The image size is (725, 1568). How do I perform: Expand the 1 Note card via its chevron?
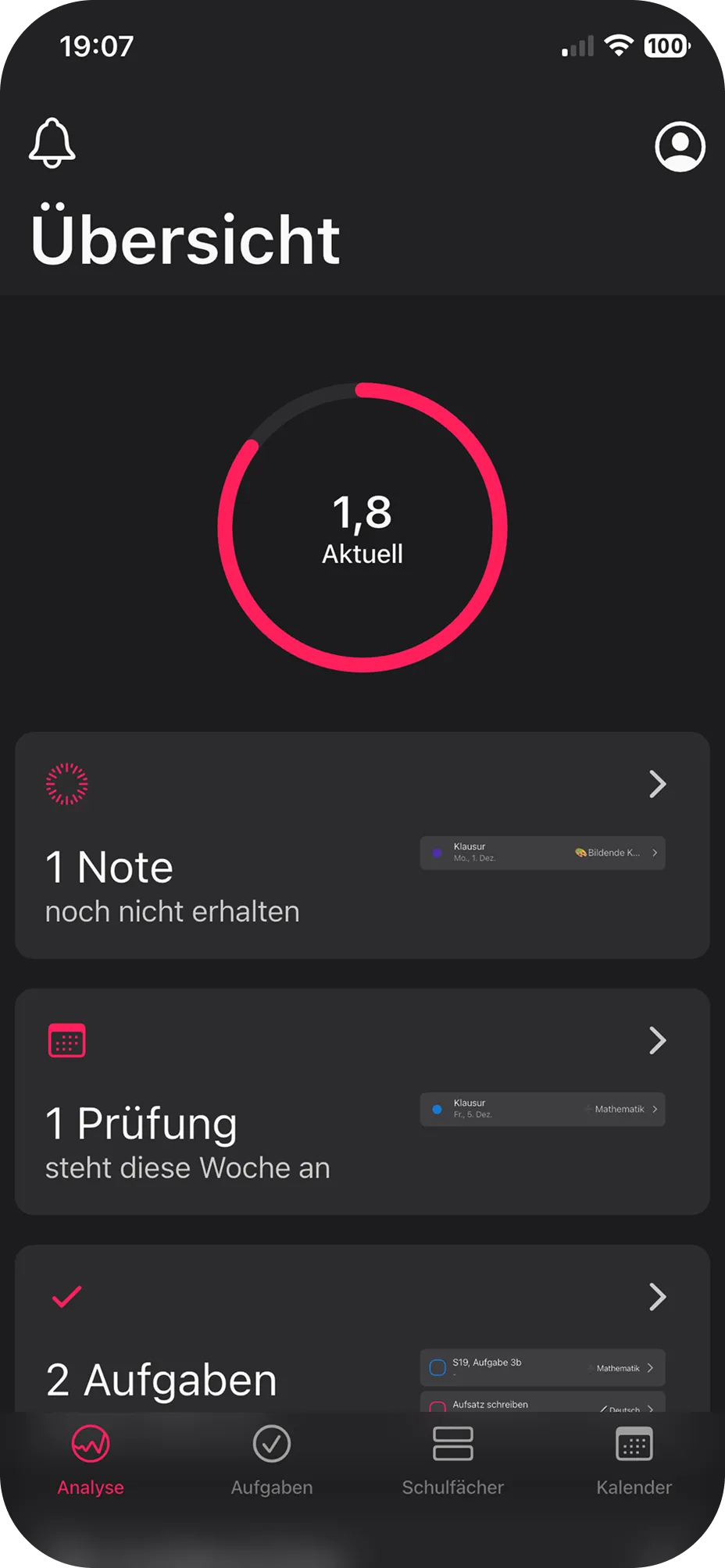[x=657, y=784]
